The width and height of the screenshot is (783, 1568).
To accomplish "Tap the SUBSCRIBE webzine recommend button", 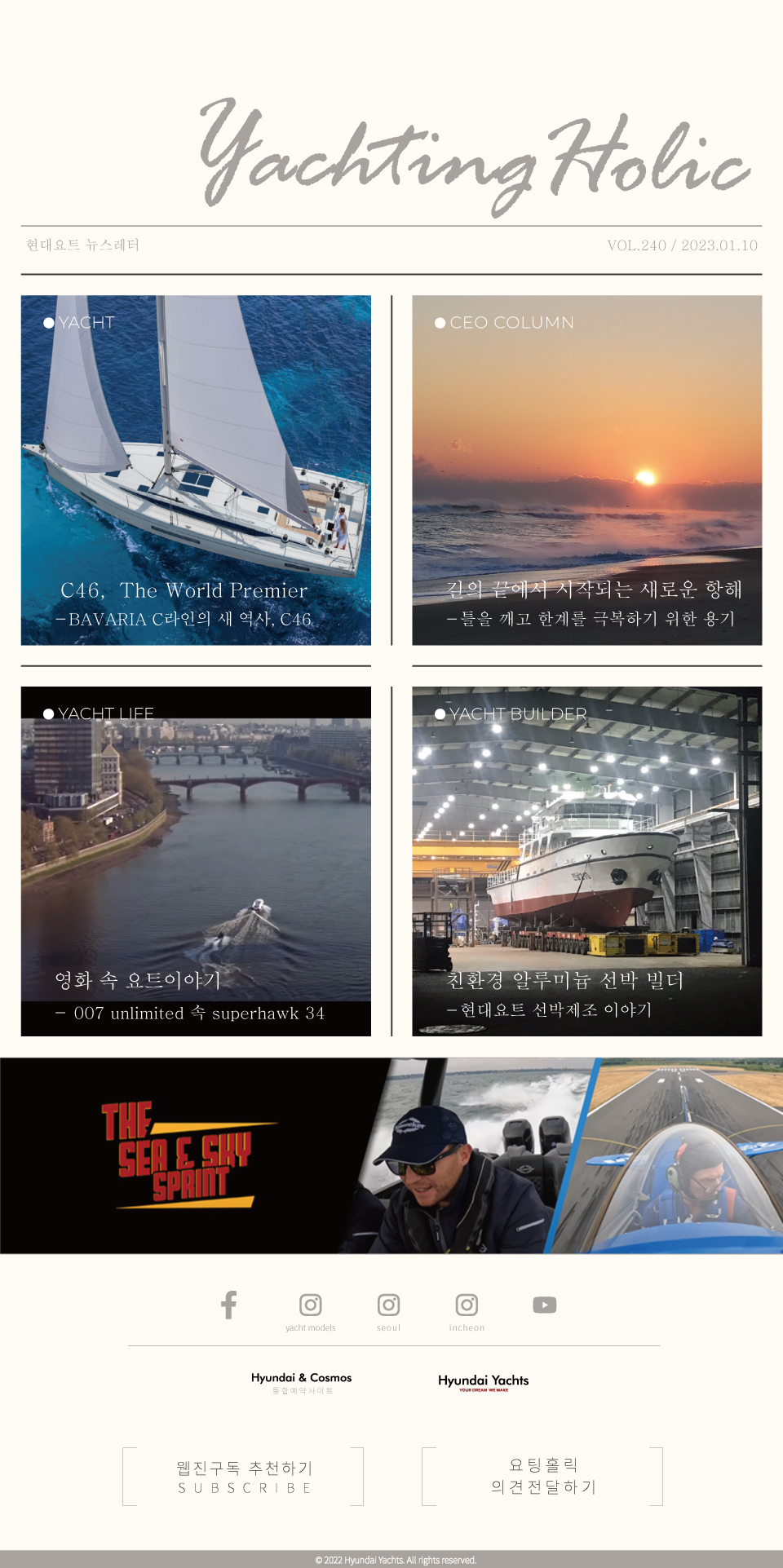I will 243,1477.
